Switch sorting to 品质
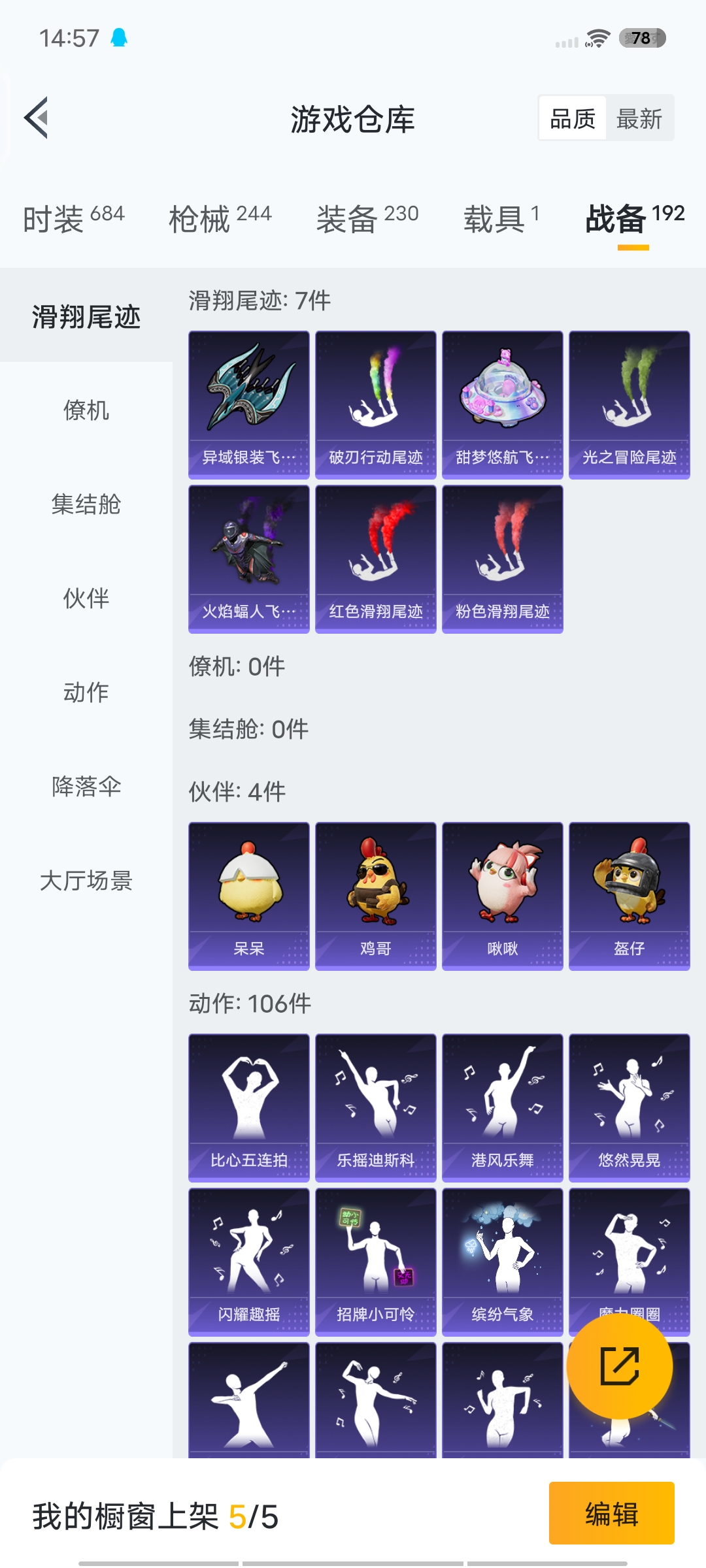 [572, 118]
